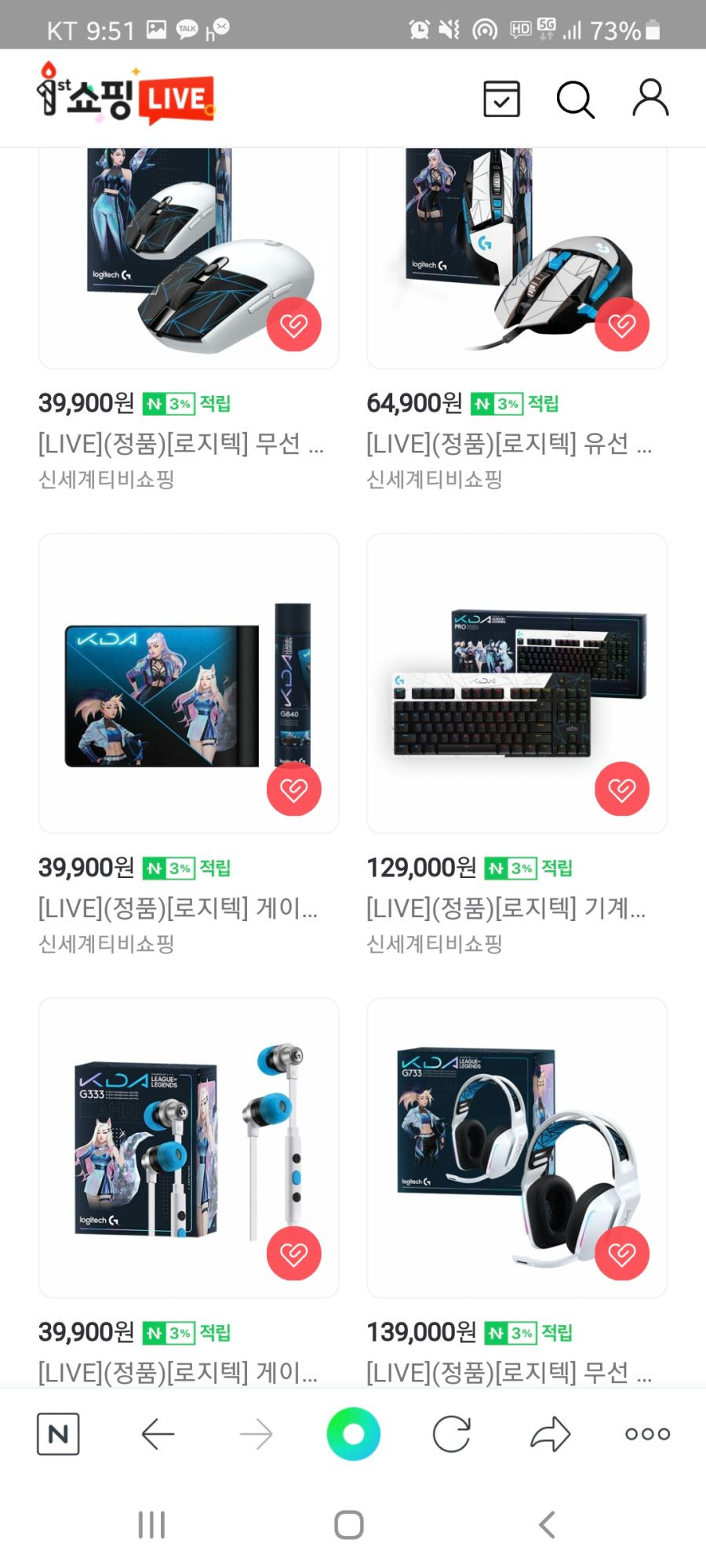
Task: Go back using browser back arrow
Action: (158, 1434)
